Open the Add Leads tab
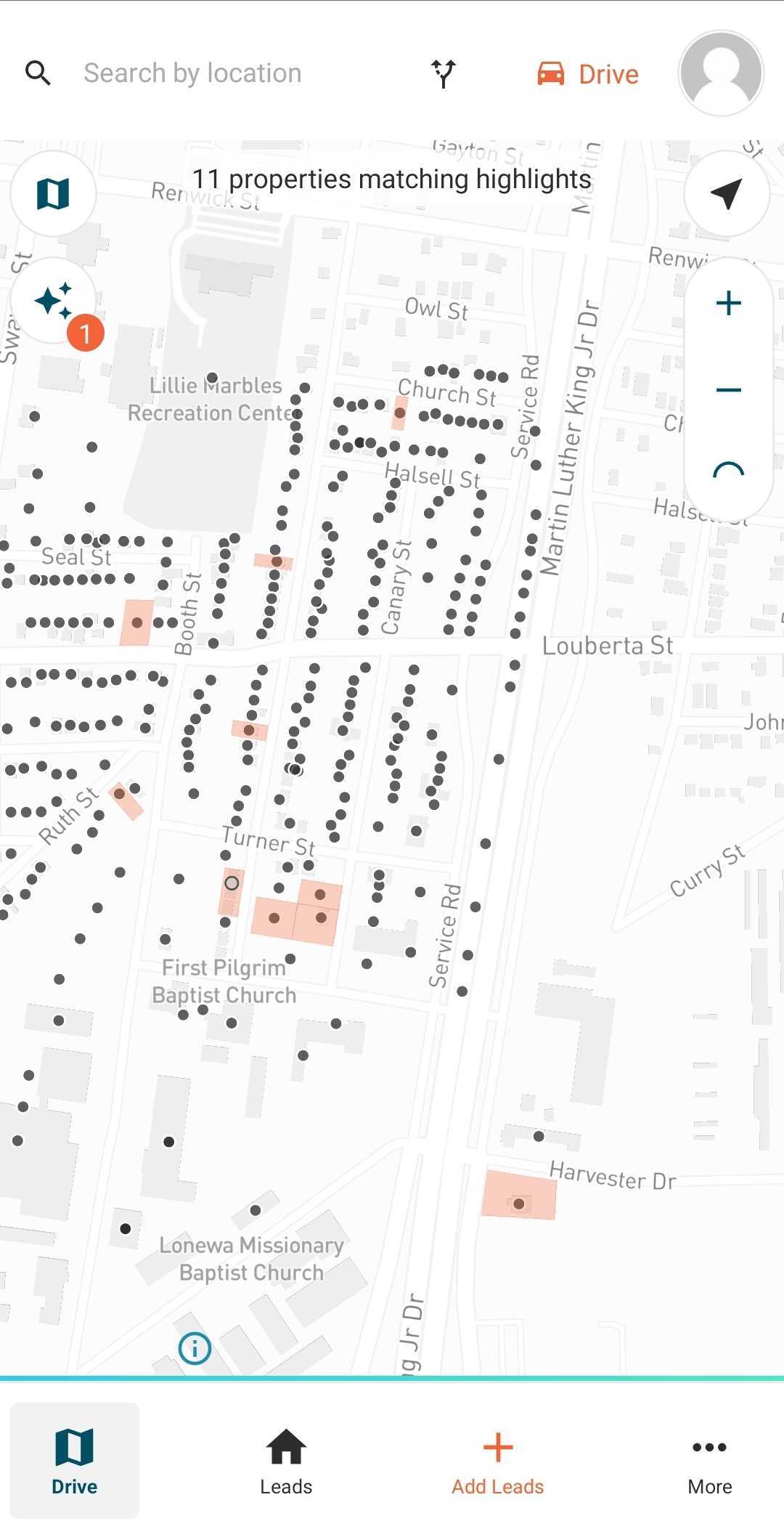Screen dimensions: 784x1537 pyautogui.click(x=498, y=1461)
